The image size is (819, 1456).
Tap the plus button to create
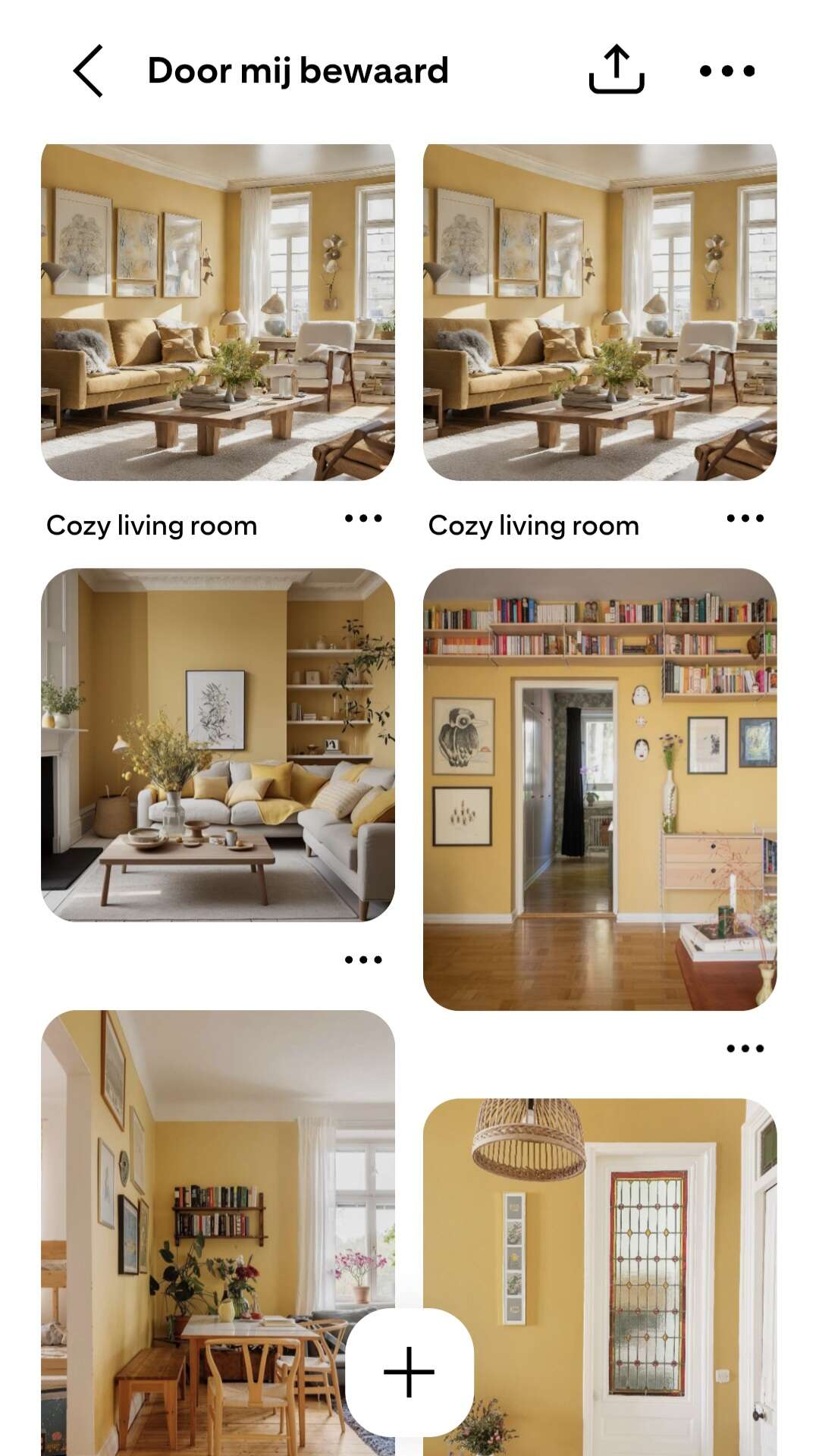(x=409, y=1372)
